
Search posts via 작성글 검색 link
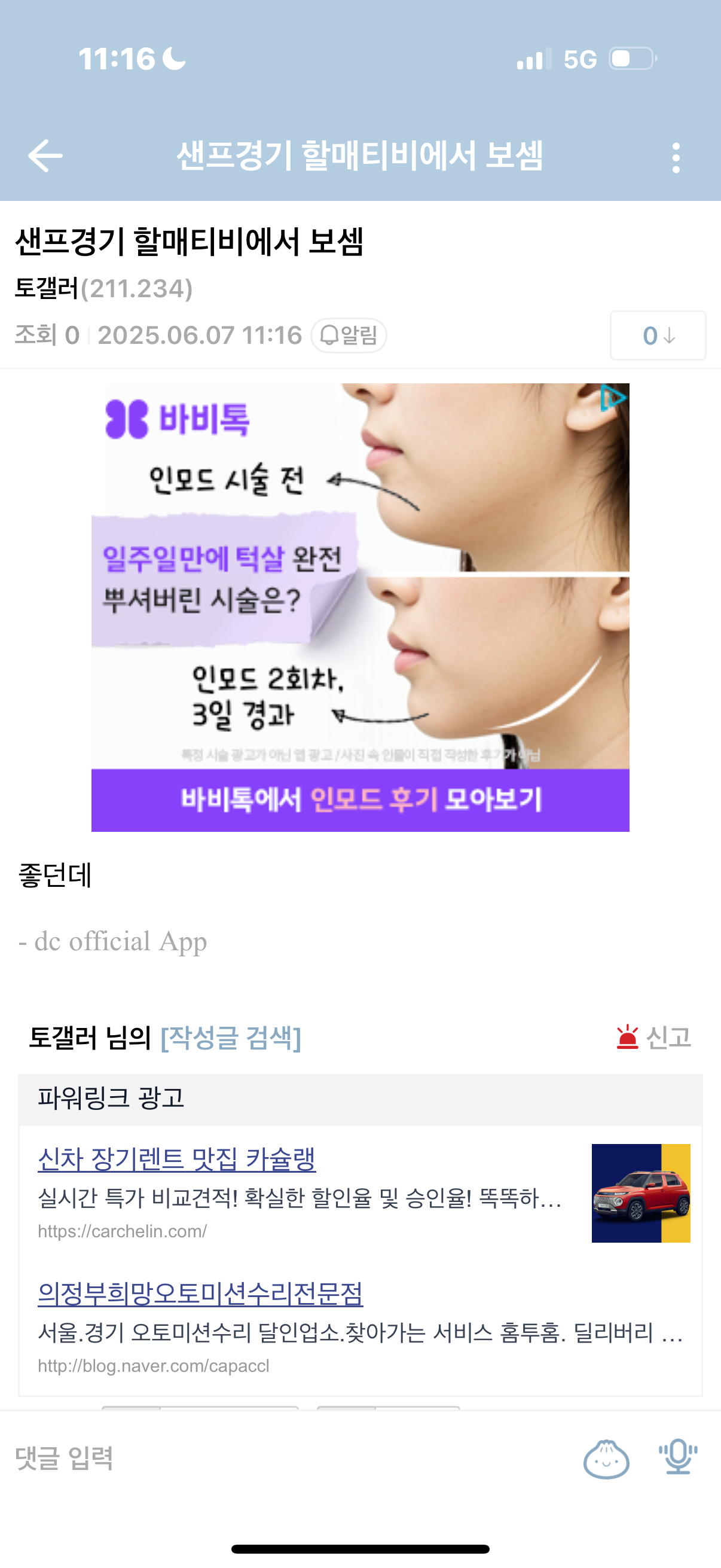231,1036
